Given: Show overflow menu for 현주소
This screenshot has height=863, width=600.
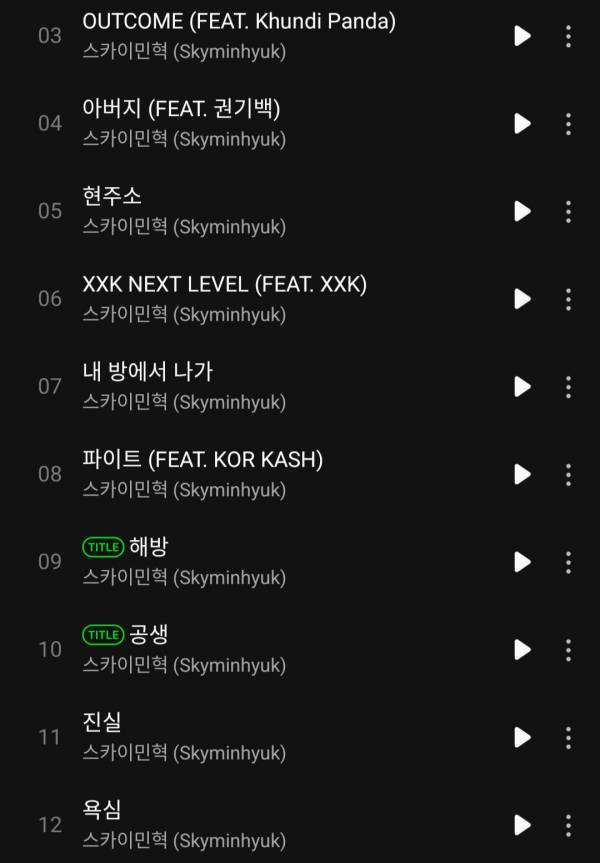Looking at the screenshot, I should pos(568,211).
